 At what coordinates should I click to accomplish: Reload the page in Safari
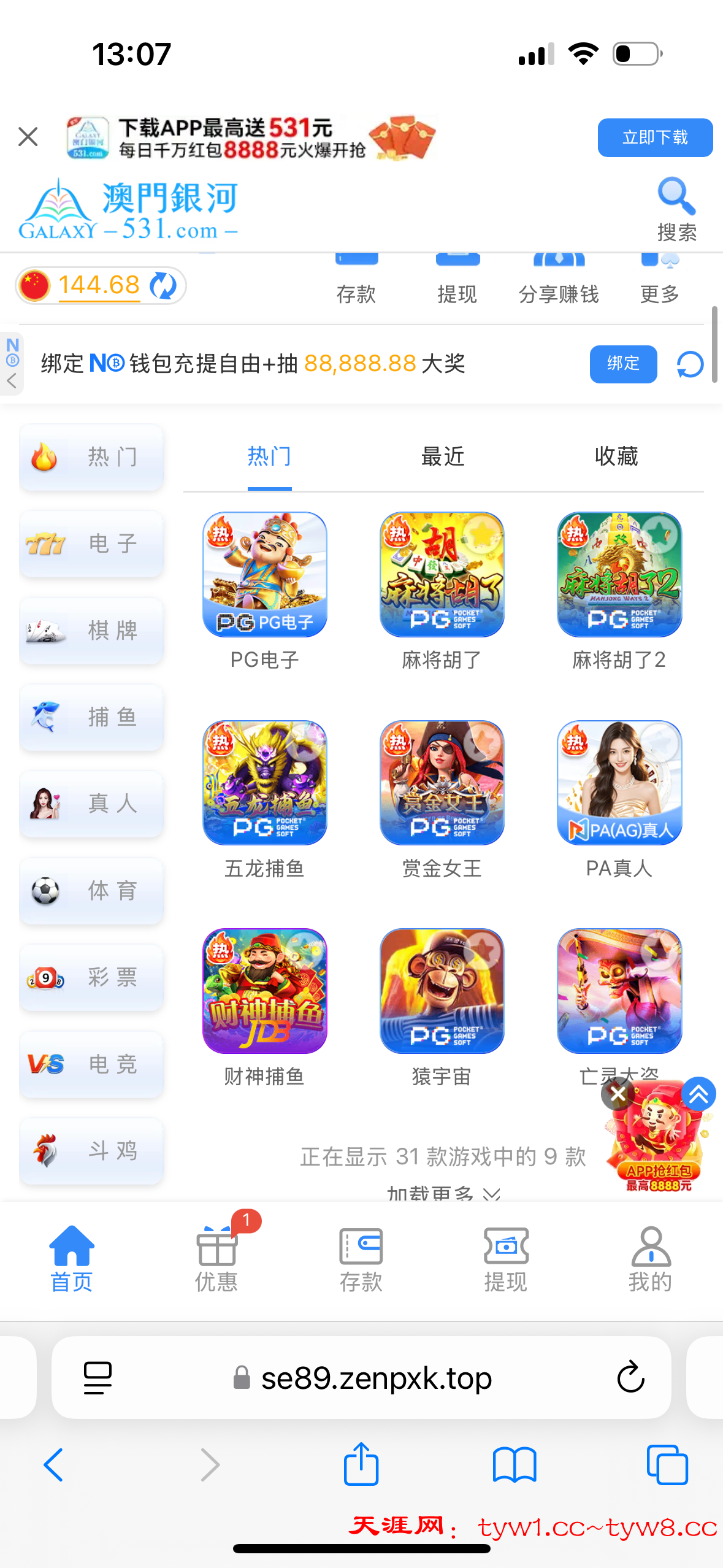click(x=630, y=1378)
